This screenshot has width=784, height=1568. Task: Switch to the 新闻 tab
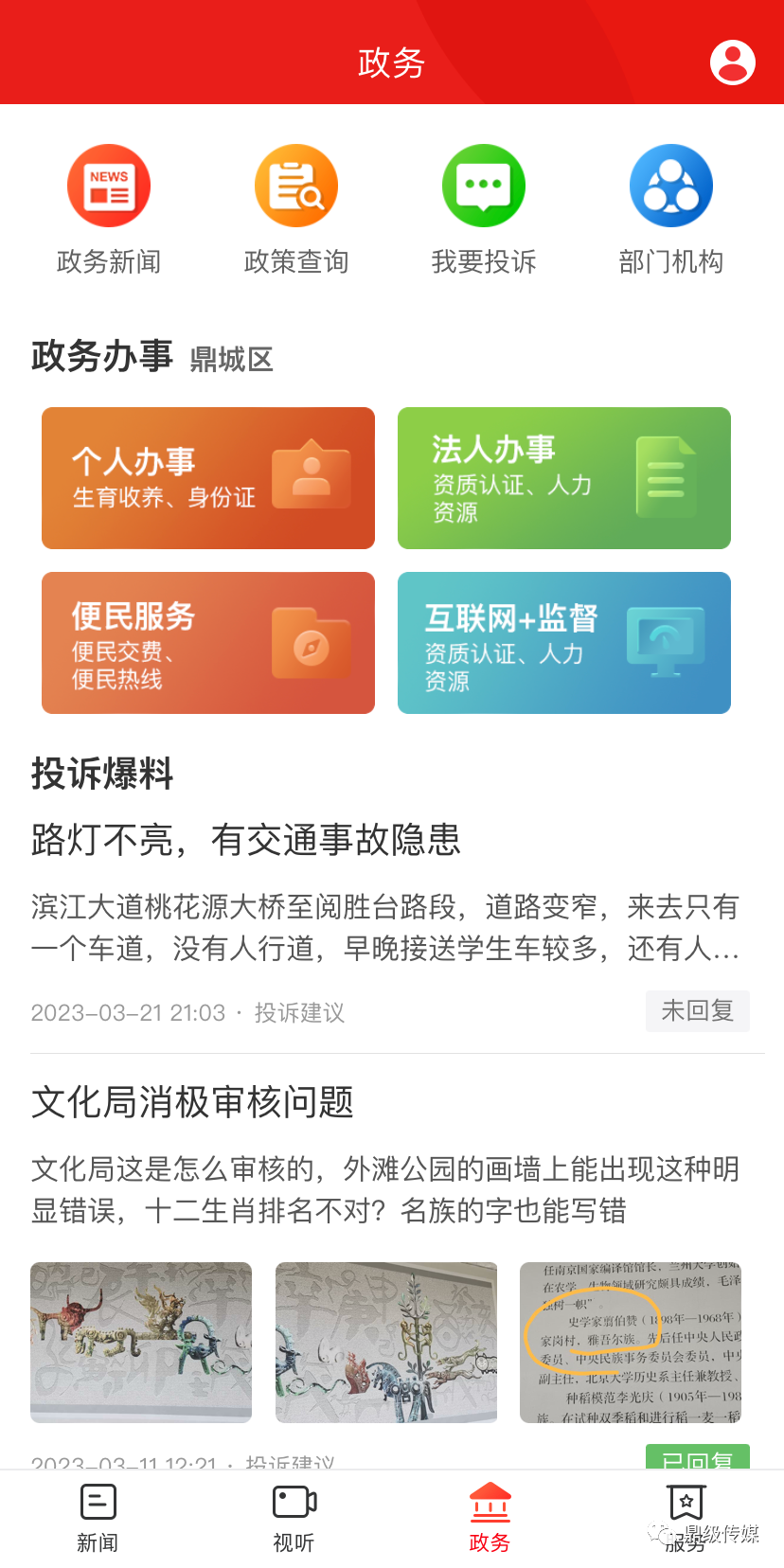click(98, 1519)
